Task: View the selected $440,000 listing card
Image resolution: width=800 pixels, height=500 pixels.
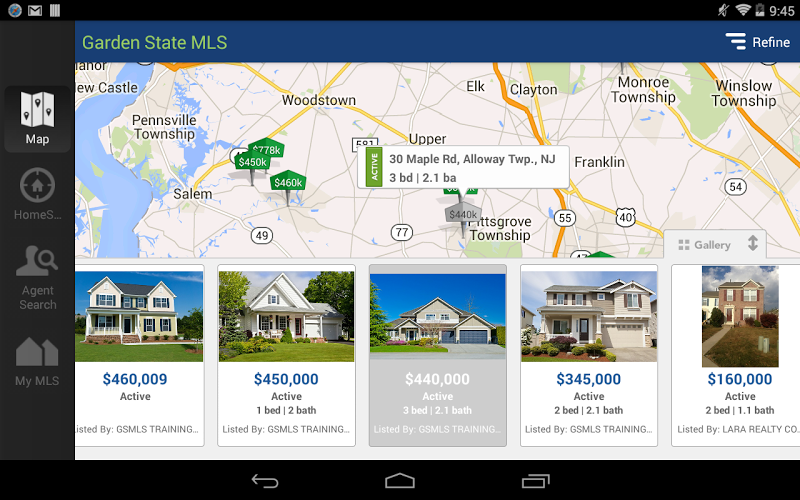Action: (437, 355)
